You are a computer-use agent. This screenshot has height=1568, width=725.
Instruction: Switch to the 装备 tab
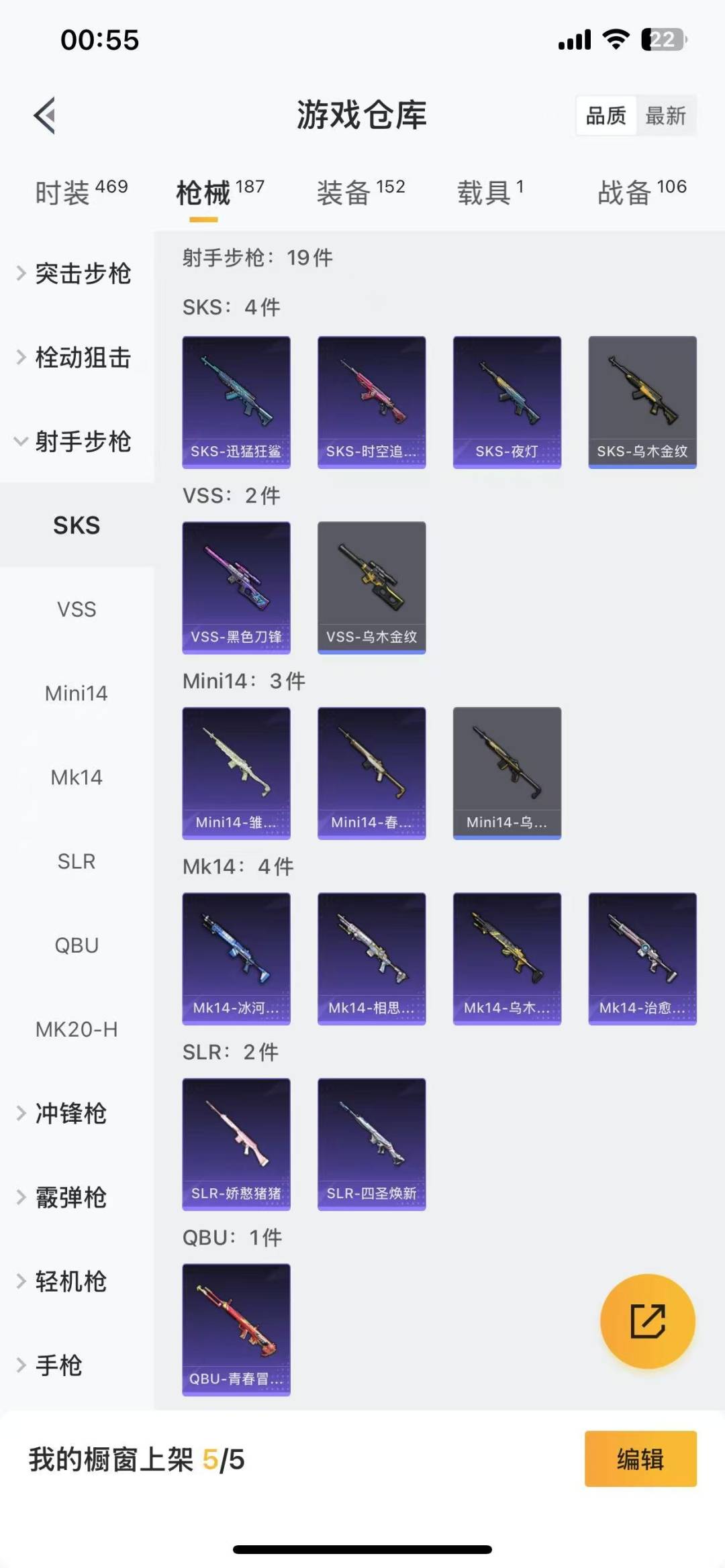(360, 193)
